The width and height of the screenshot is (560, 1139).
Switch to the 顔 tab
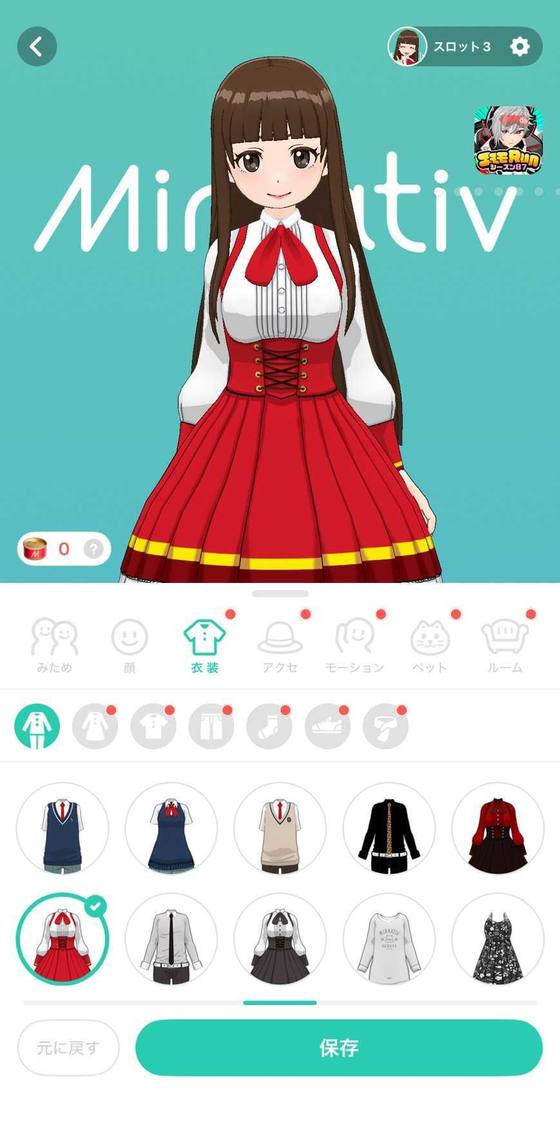129,646
